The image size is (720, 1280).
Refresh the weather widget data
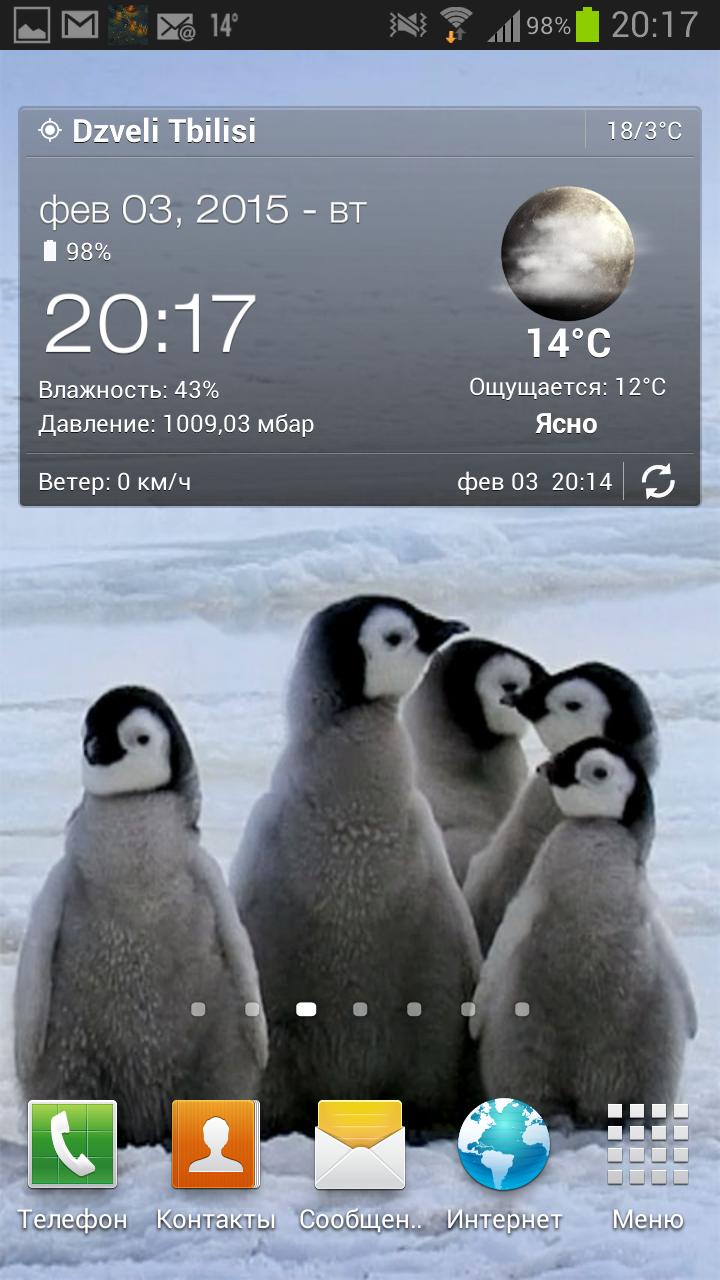658,482
